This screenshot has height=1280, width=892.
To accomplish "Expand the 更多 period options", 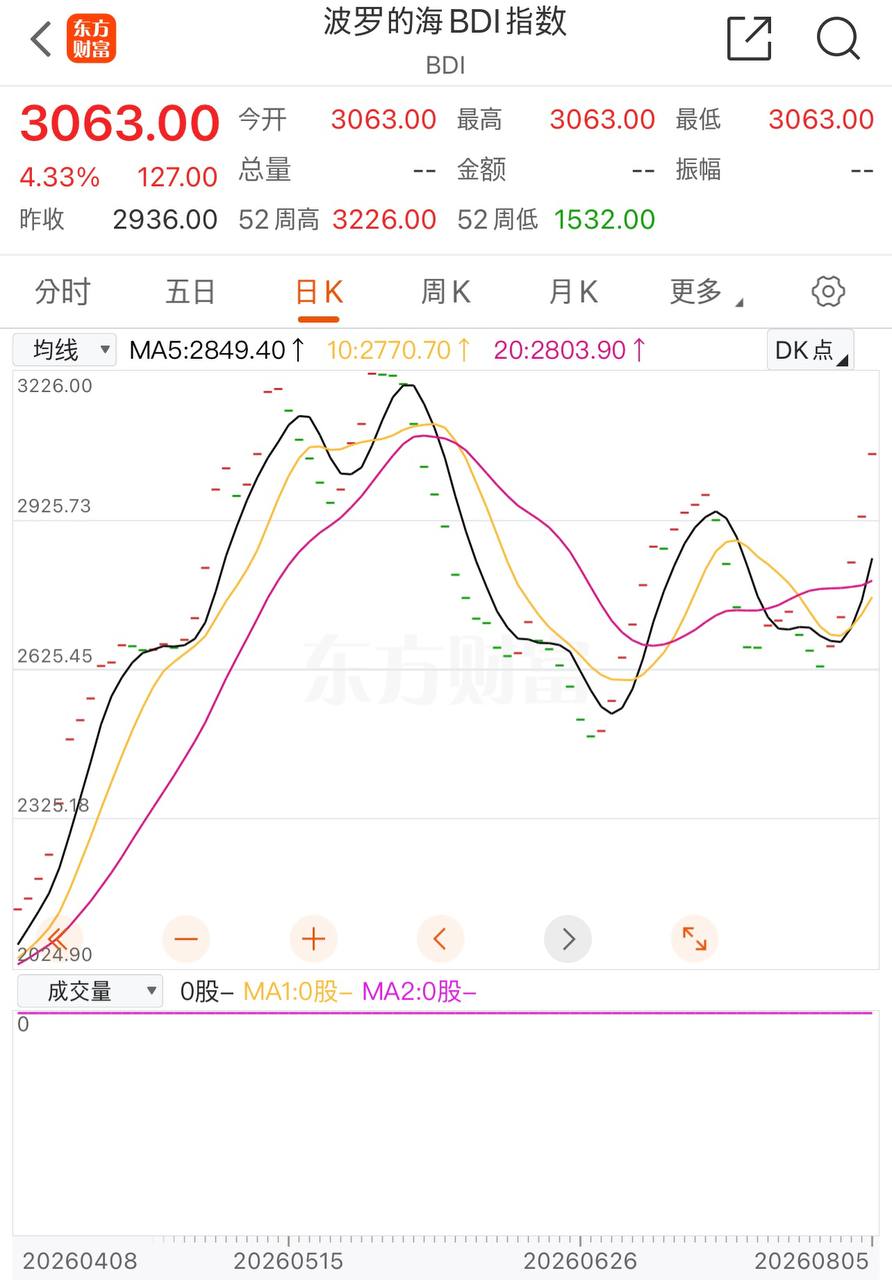I will tap(706, 292).
